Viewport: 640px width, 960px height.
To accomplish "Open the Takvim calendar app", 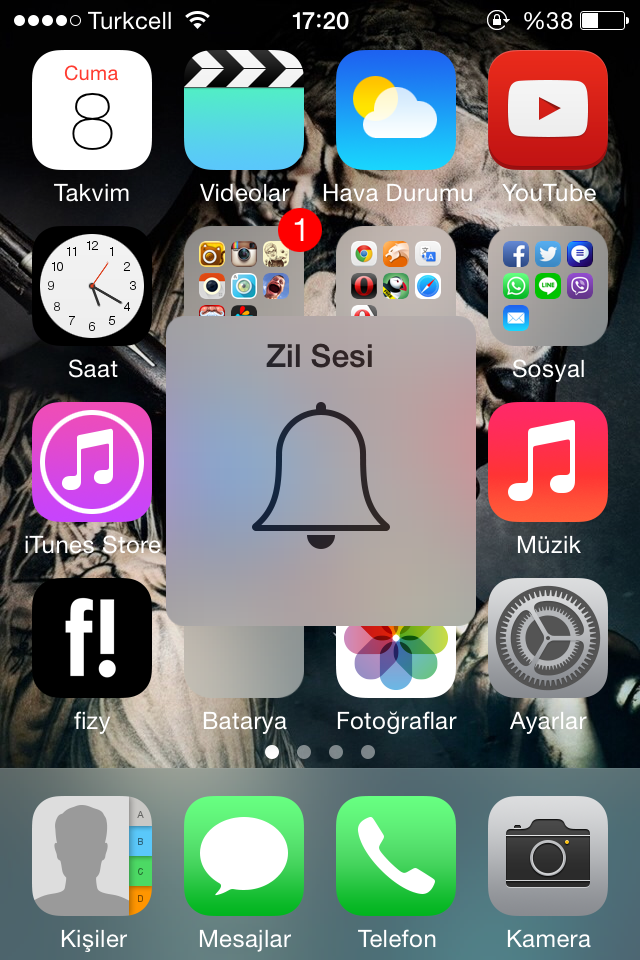I will [92, 110].
